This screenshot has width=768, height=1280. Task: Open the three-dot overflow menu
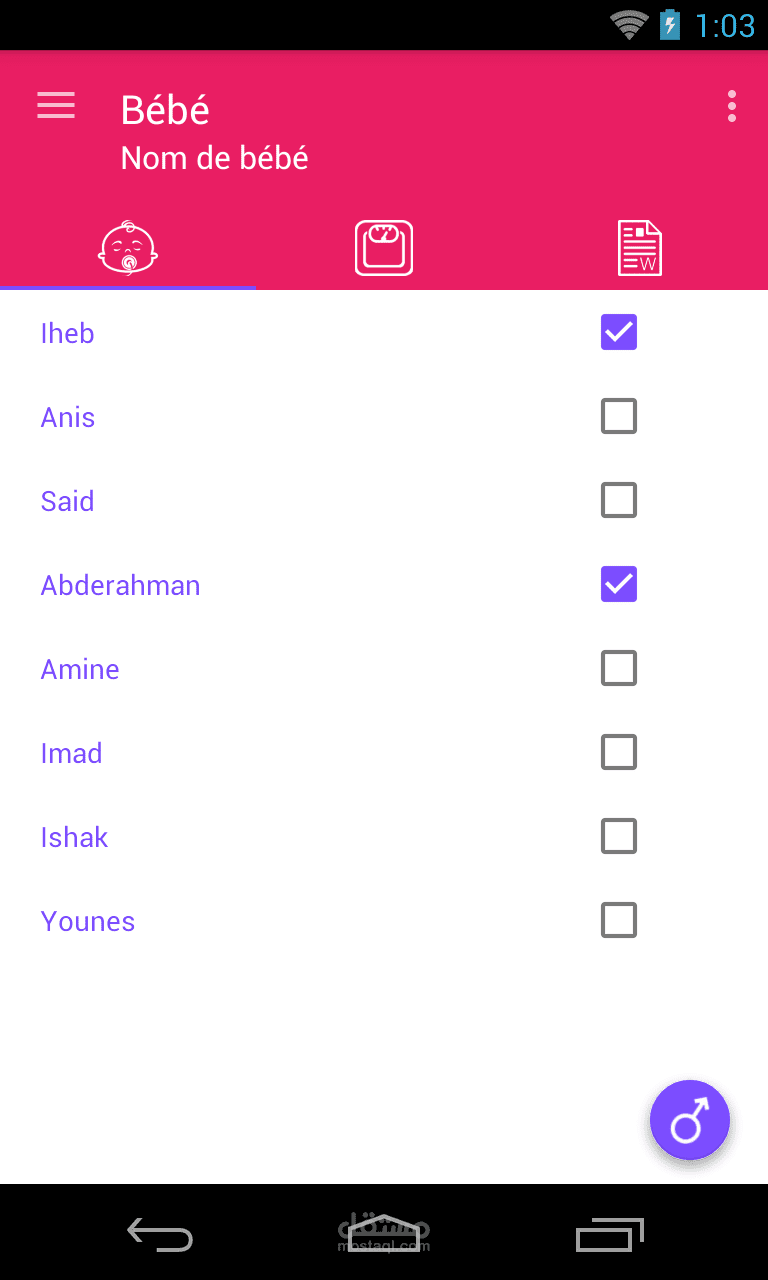tap(732, 106)
